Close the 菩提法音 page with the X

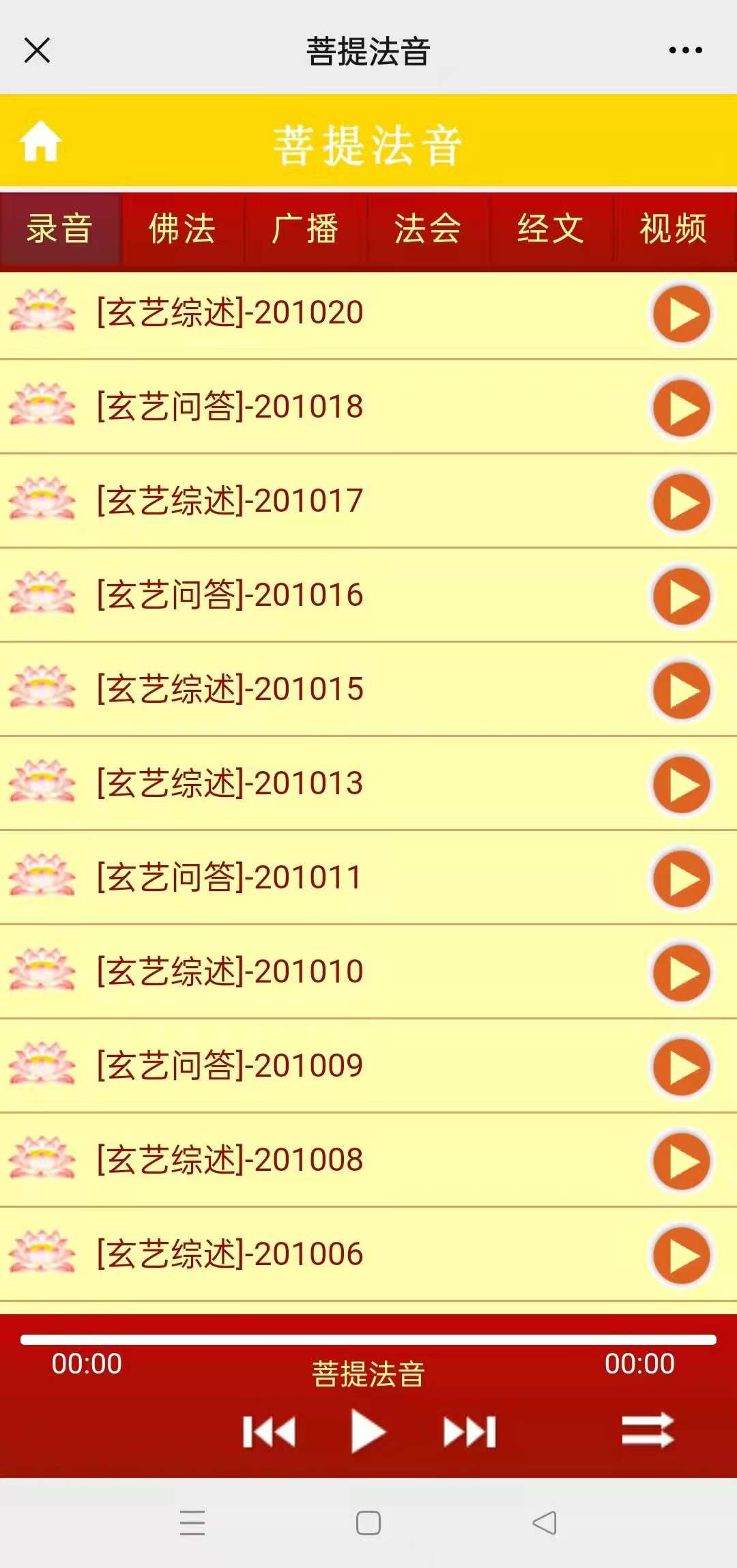click(x=37, y=50)
